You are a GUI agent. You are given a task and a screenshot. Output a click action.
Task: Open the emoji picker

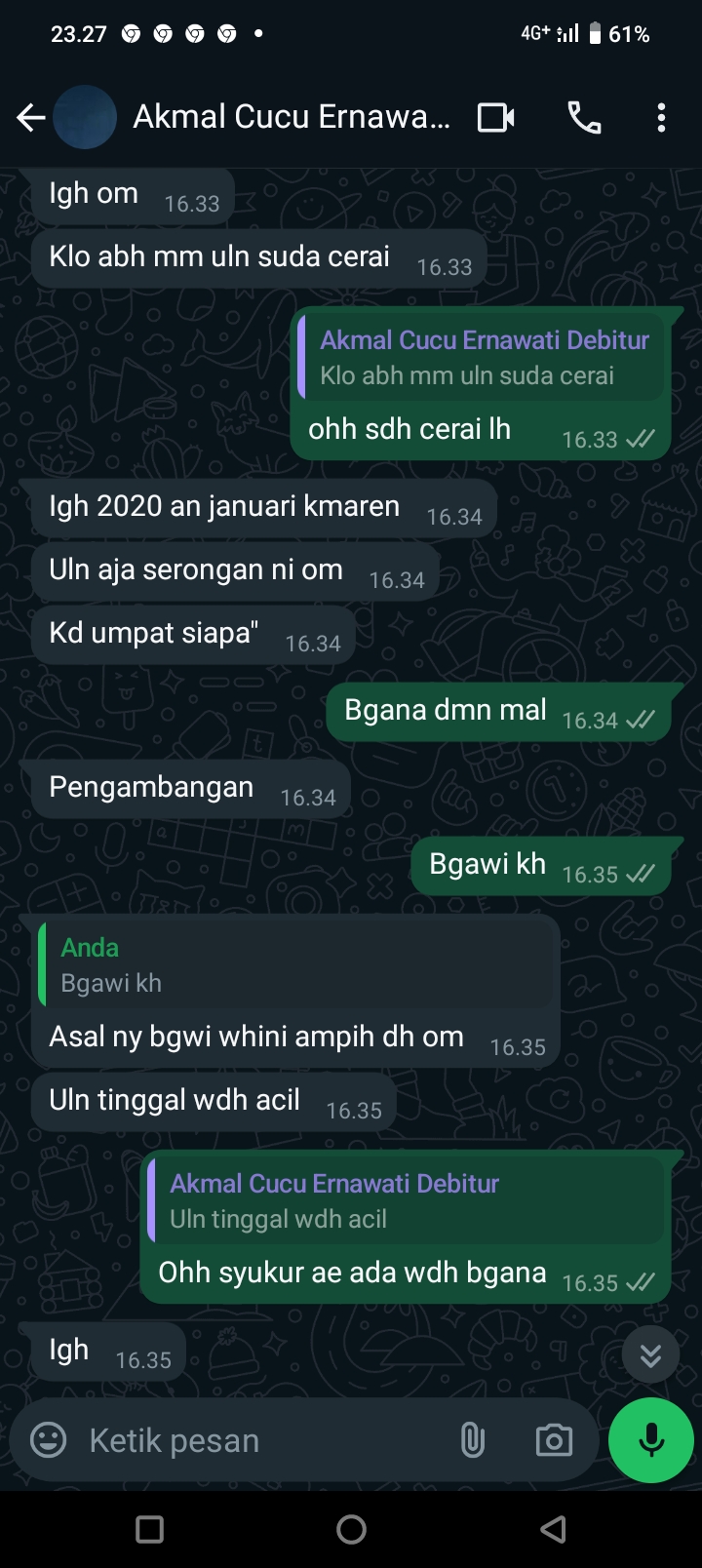[49, 1440]
